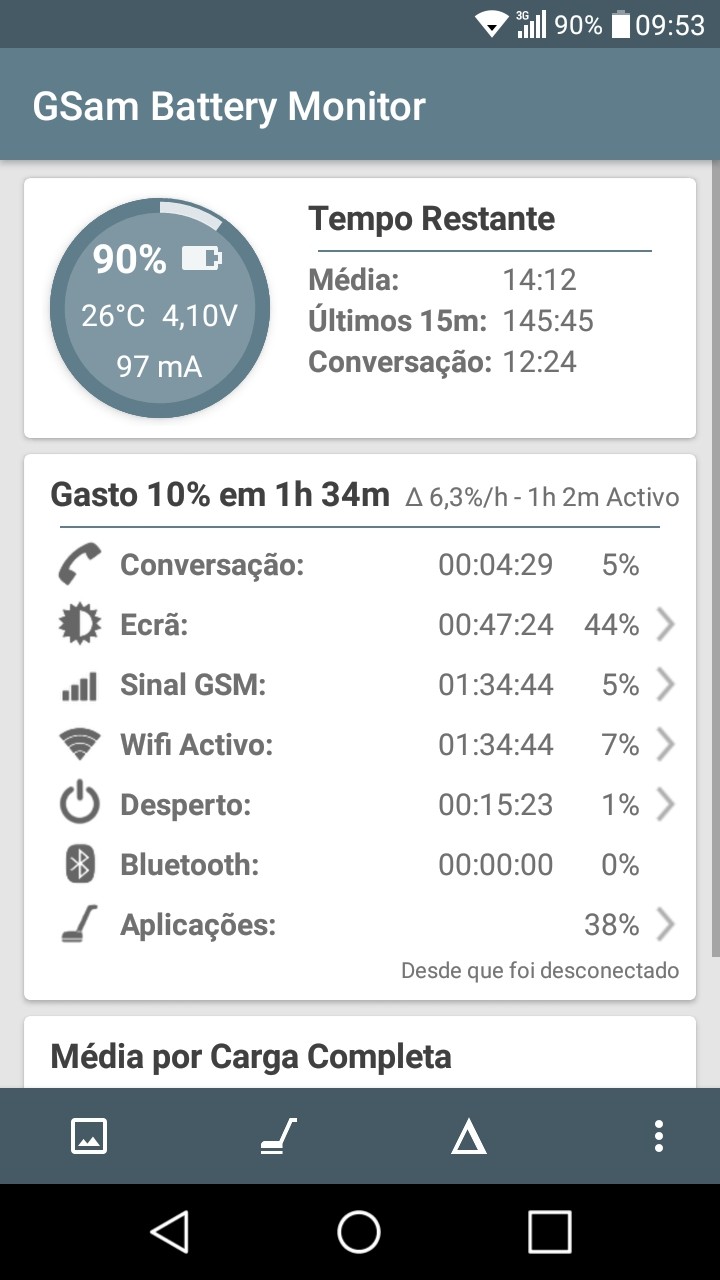Viewport: 720px width, 1280px height.
Task: Open app usage icon in bottom toolbar
Action: pyautogui.click(x=278, y=1136)
